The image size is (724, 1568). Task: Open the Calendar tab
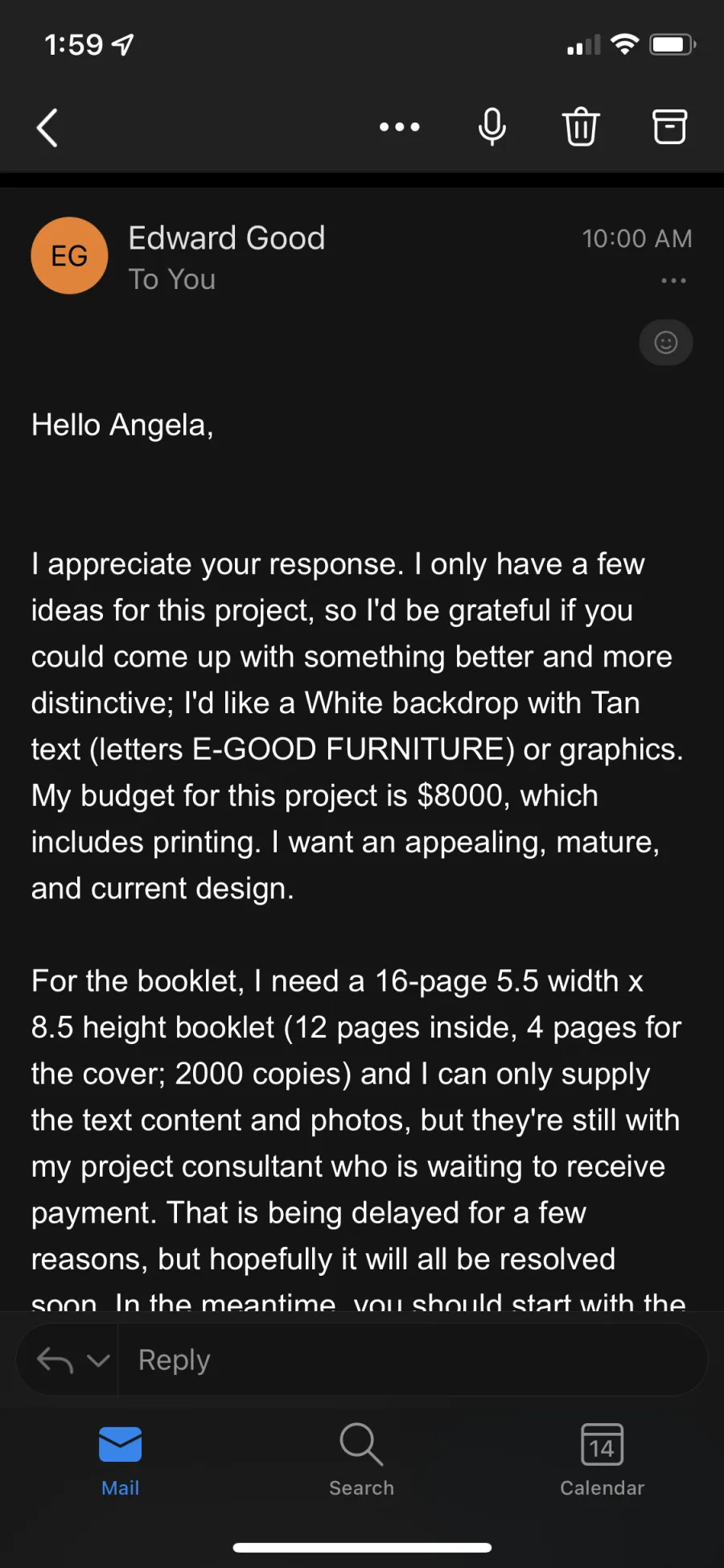pyautogui.click(x=602, y=1461)
